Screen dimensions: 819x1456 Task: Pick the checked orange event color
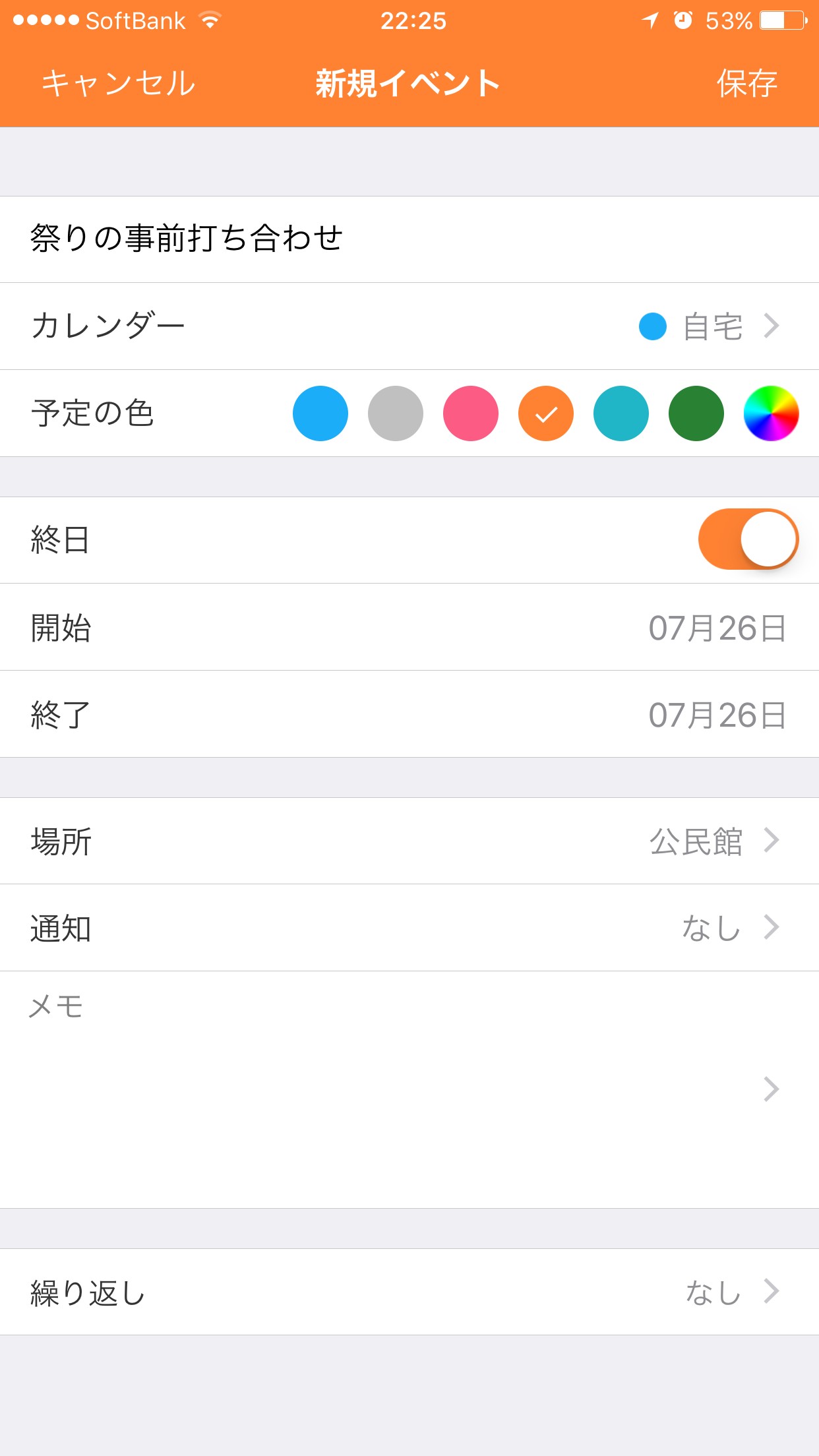pyautogui.click(x=546, y=413)
